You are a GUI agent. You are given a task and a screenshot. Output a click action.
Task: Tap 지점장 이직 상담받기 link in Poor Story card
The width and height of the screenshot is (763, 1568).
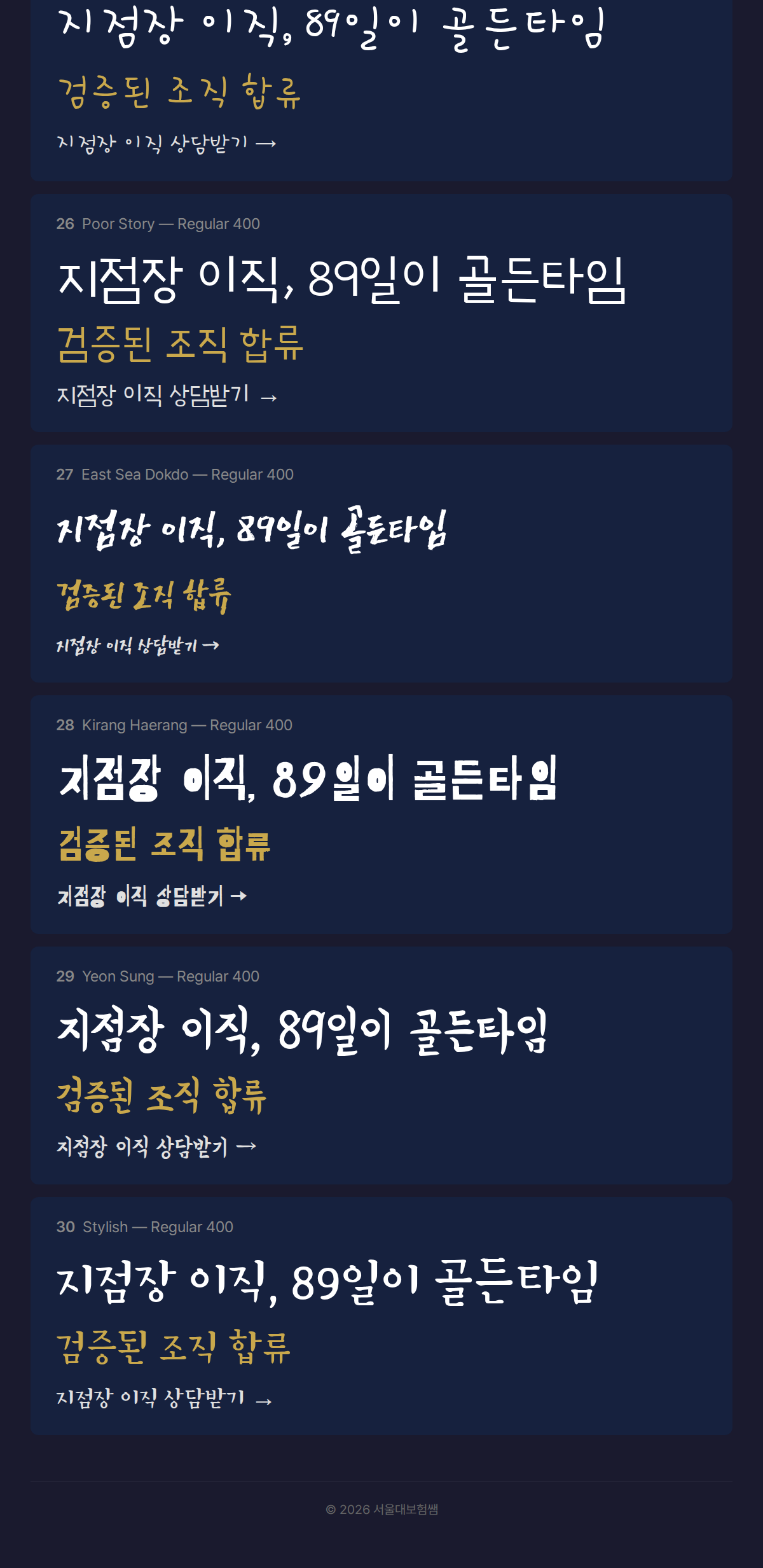[x=167, y=396]
